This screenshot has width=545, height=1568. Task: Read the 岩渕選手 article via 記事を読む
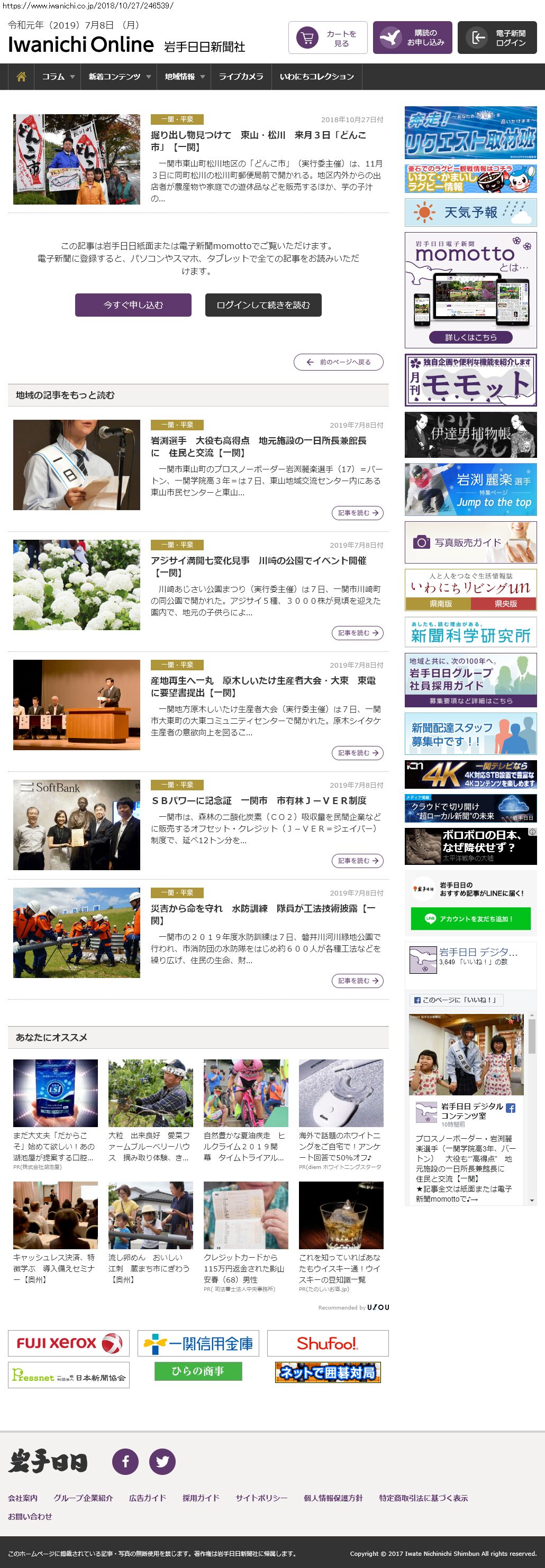[x=358, y=513]
